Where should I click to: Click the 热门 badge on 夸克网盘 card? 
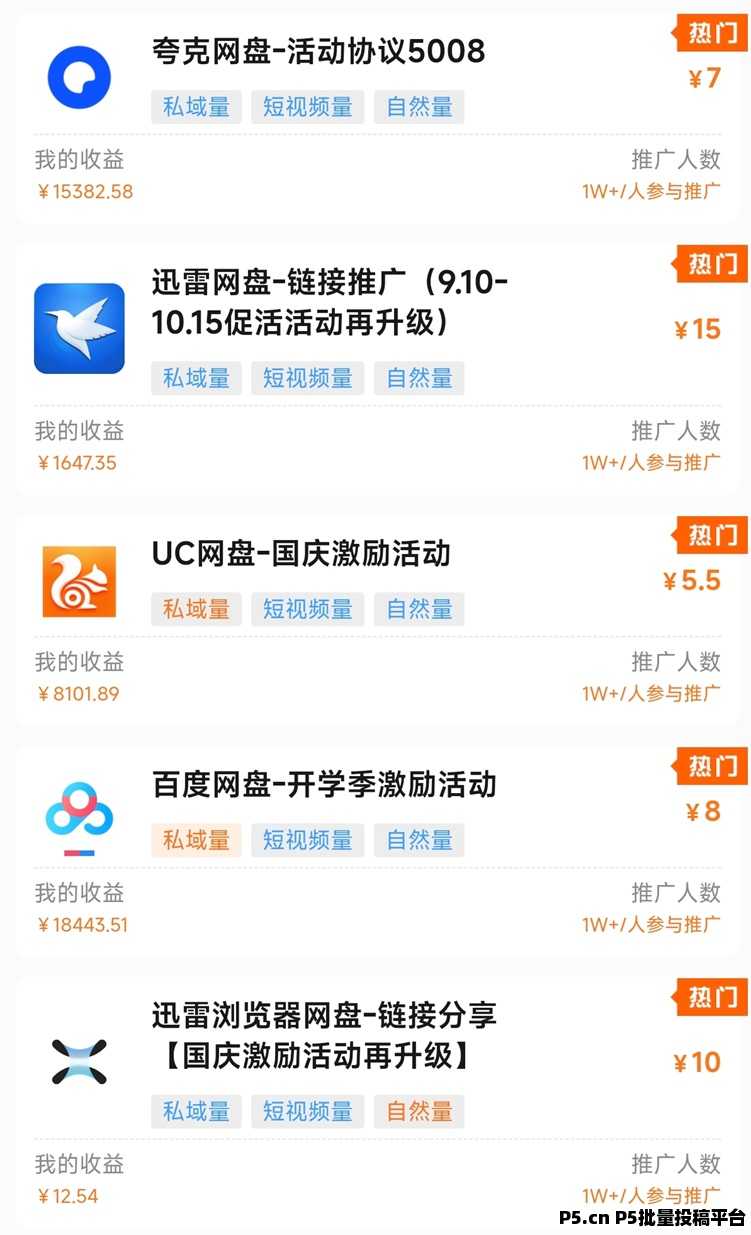click(713, 34)
